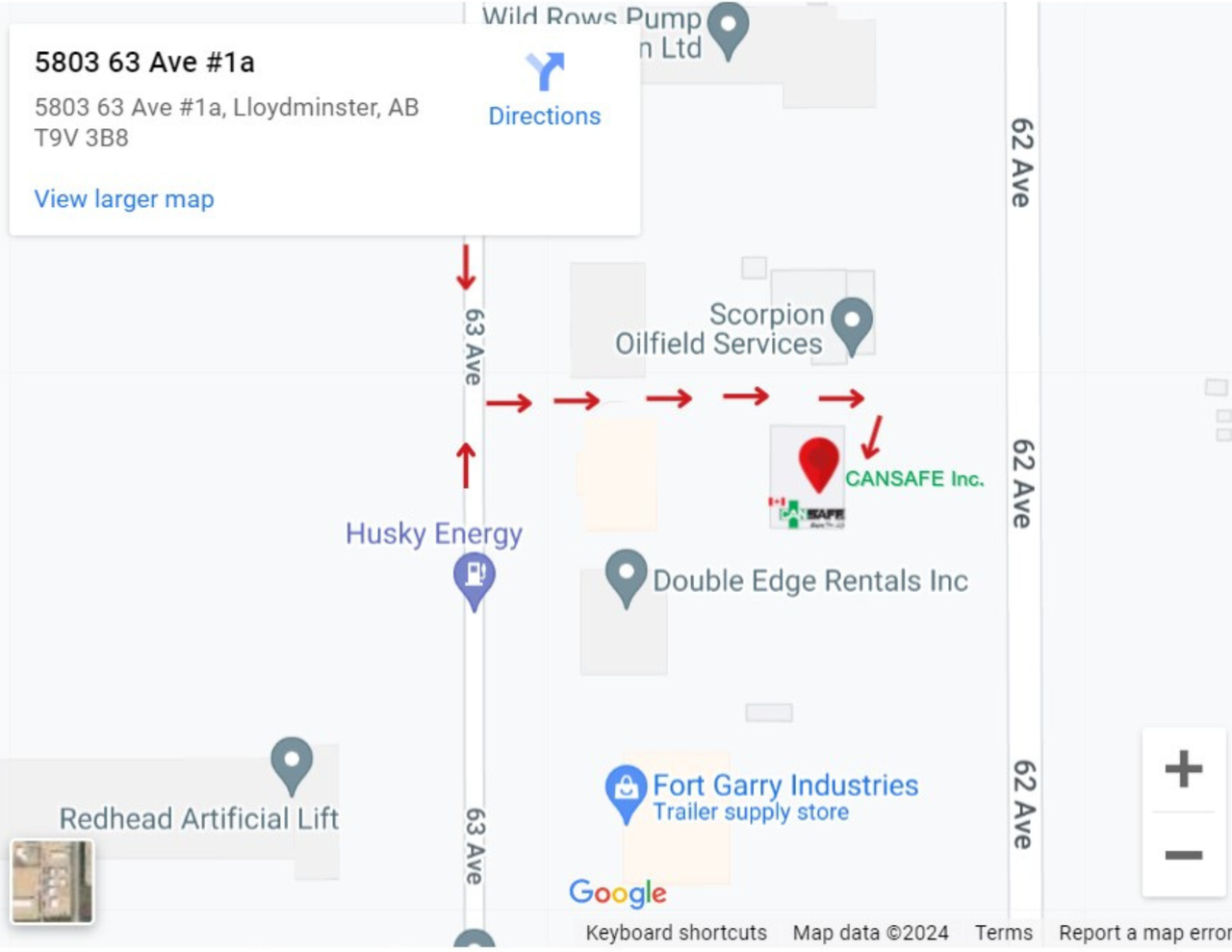Open the View larger map link
The image size is (1232, 952).
124,199
